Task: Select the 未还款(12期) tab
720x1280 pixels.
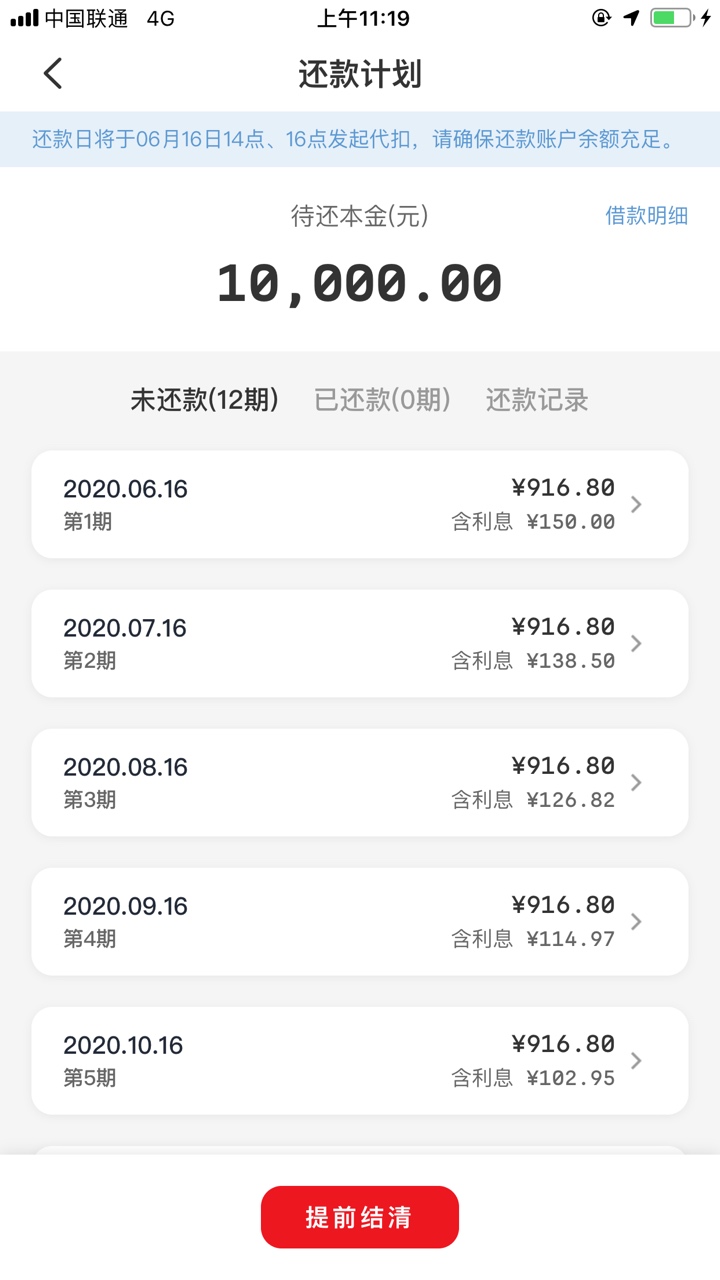Action: point(204,400)
